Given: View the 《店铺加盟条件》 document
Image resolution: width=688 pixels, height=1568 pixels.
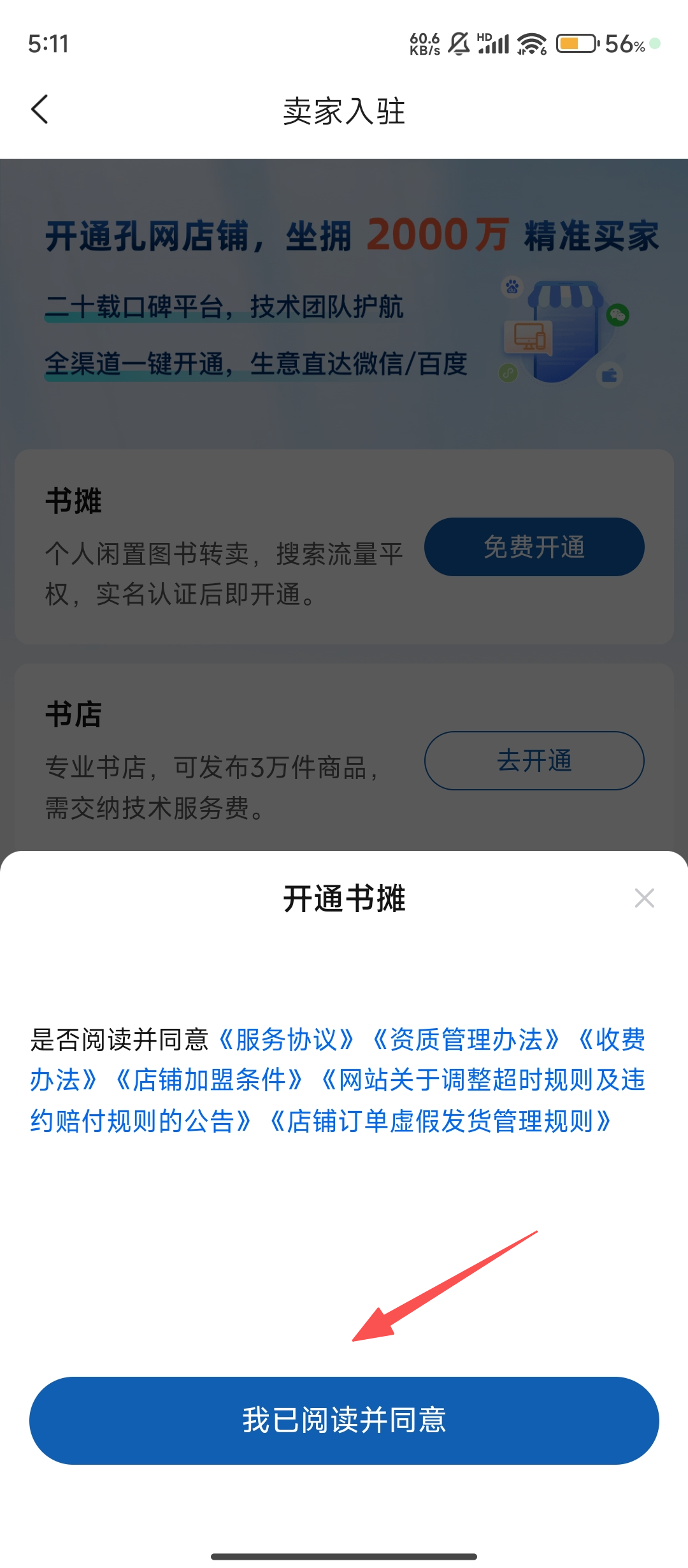Looking at the screenshot, I should coord(209,1080).
